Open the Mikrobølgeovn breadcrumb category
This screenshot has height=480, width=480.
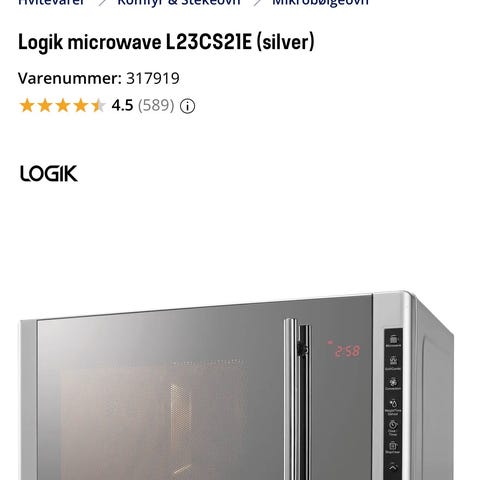click(320, 3)
